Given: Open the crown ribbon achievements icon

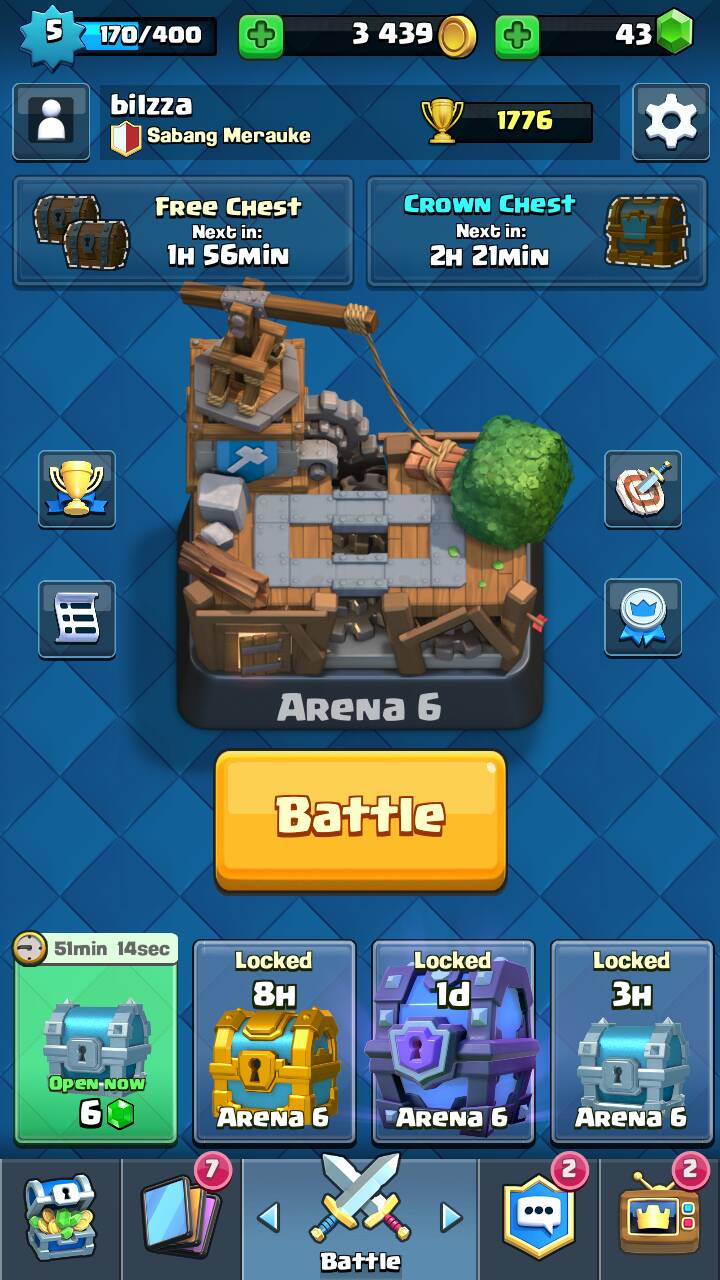Looking at the screenshot, I should 643,617.
